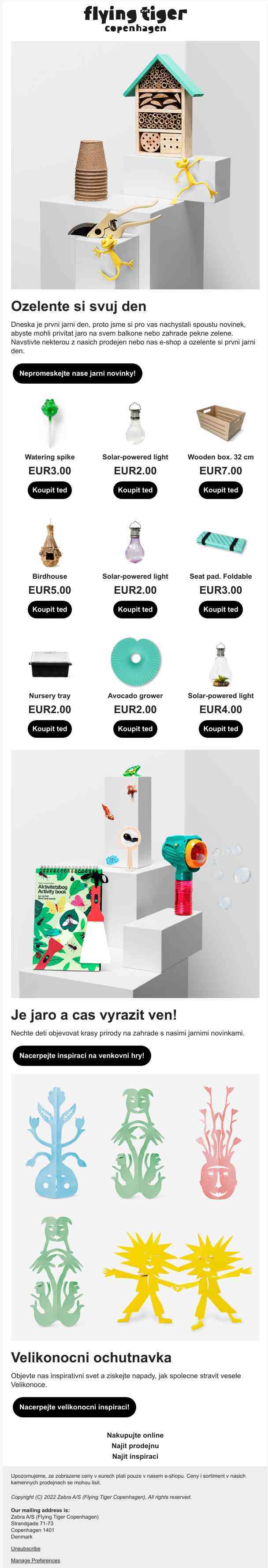Tap 'Nacerpejte velikonocni inspiraci!' button
This screenshot has height=1568, width=268.
point(74,1407)
